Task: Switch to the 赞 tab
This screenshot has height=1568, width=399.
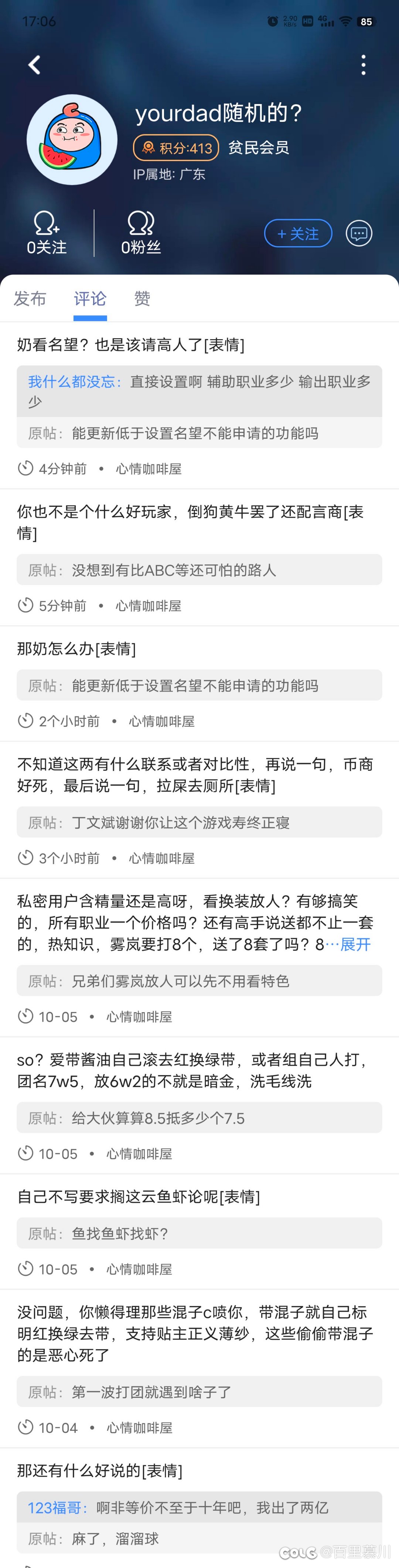Action: coord(142,299)
